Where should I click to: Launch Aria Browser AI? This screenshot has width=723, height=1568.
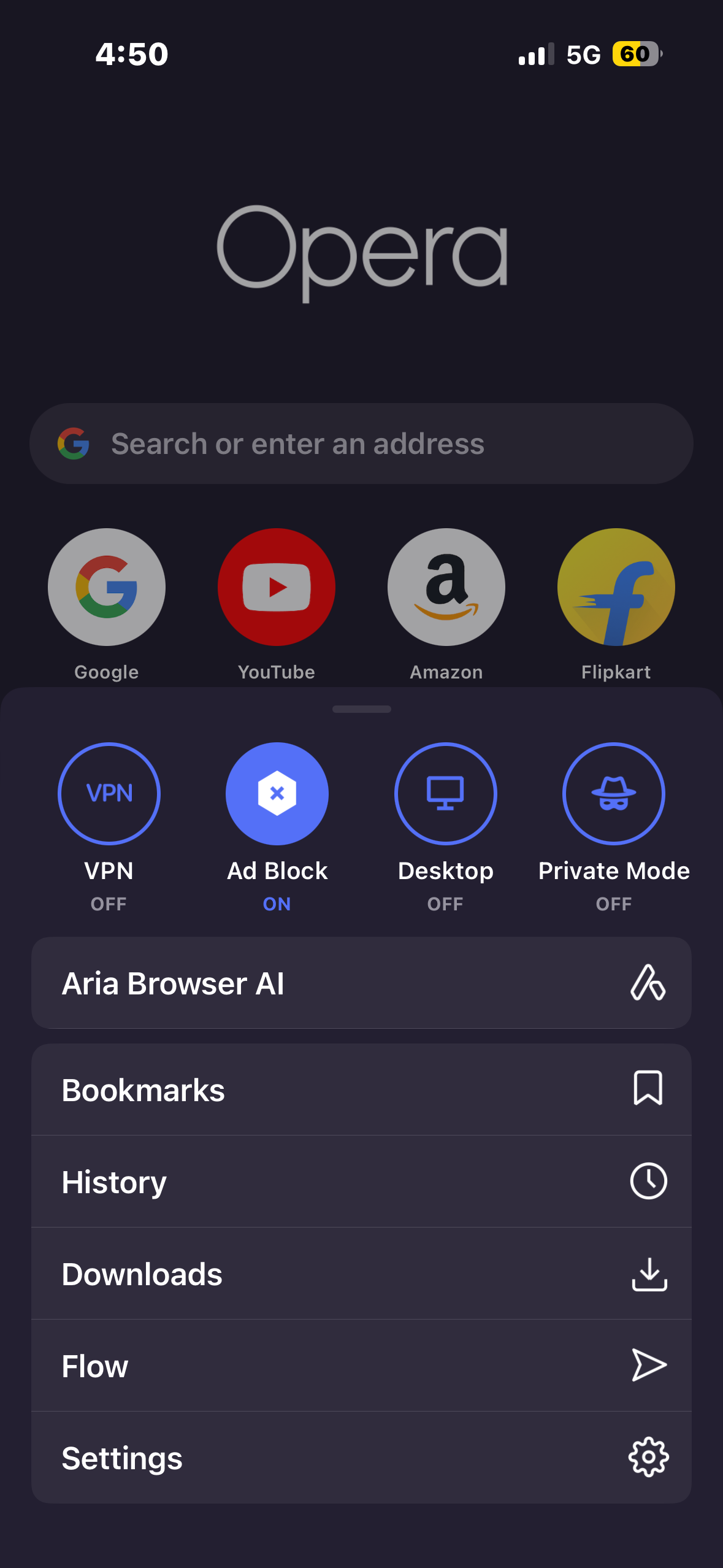coord(361,983)
